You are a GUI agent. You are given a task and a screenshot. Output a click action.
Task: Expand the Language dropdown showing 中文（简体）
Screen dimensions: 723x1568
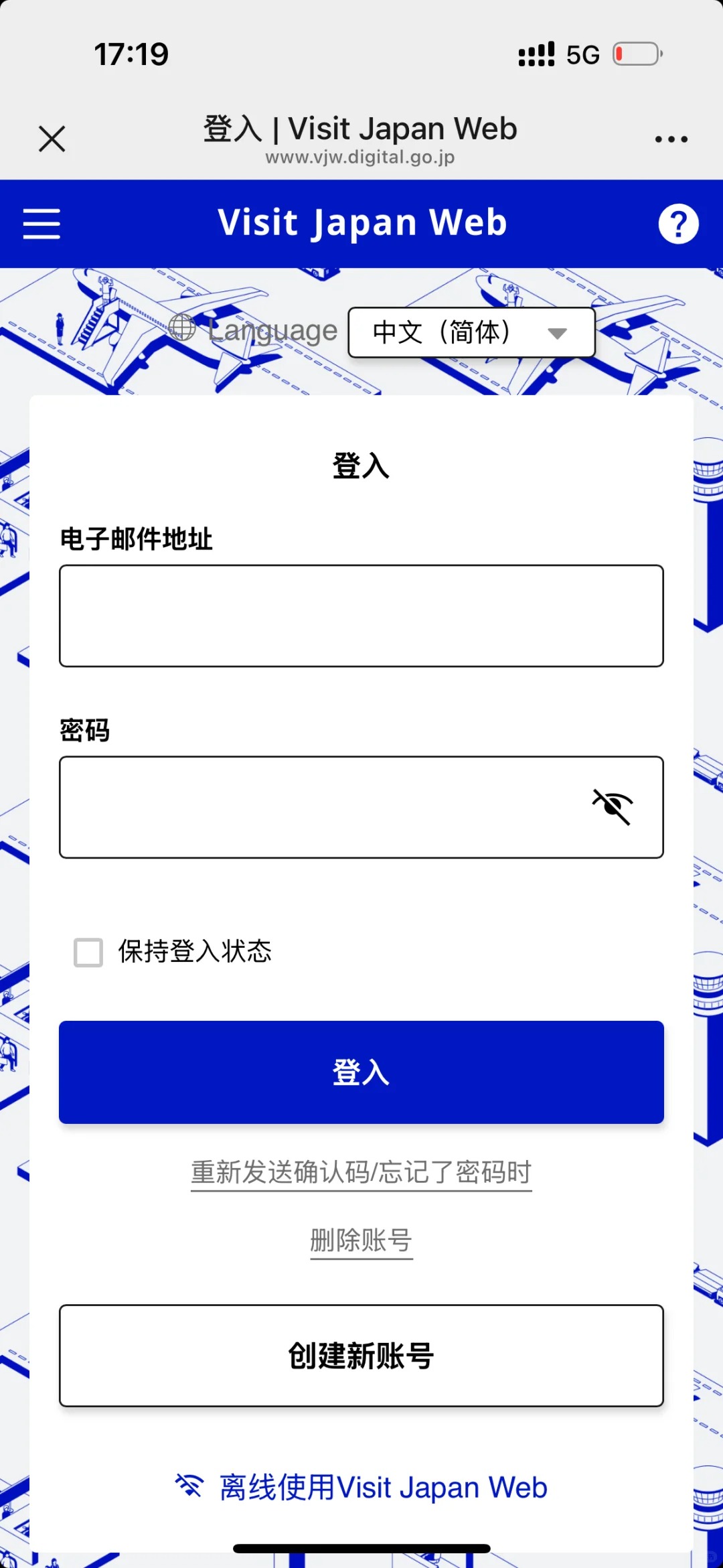(x=471, y=332)
